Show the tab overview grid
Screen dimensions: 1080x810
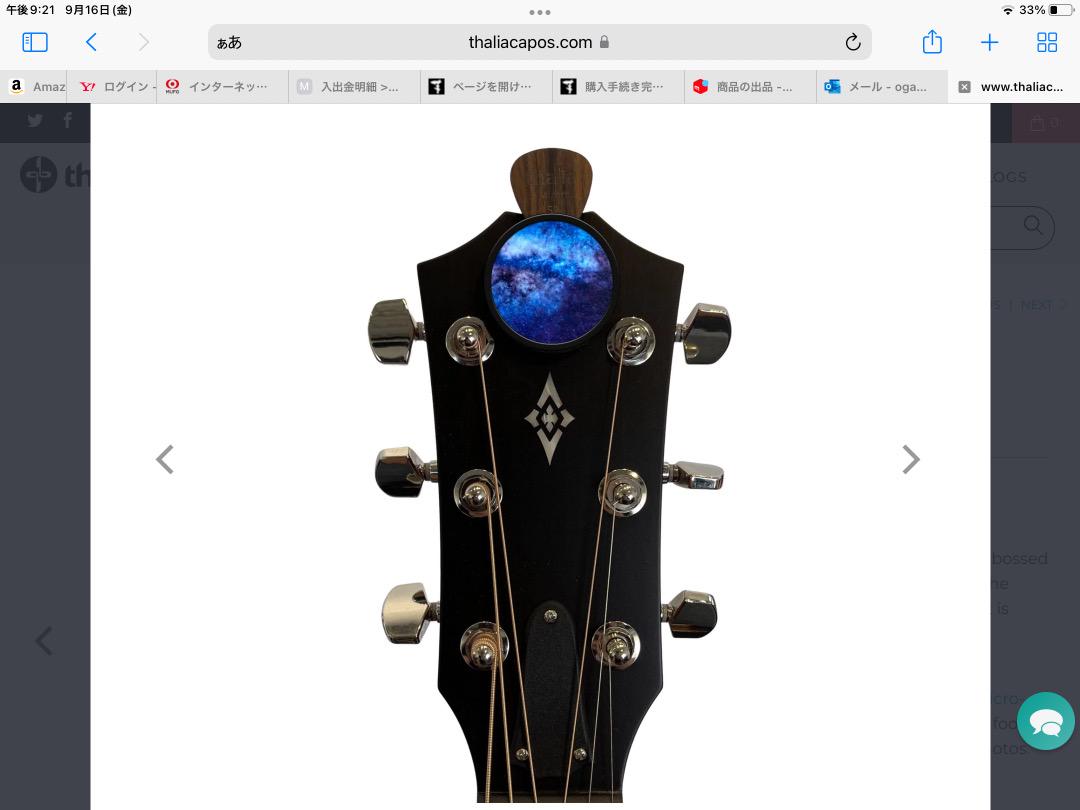click(x=1046, y=42)
